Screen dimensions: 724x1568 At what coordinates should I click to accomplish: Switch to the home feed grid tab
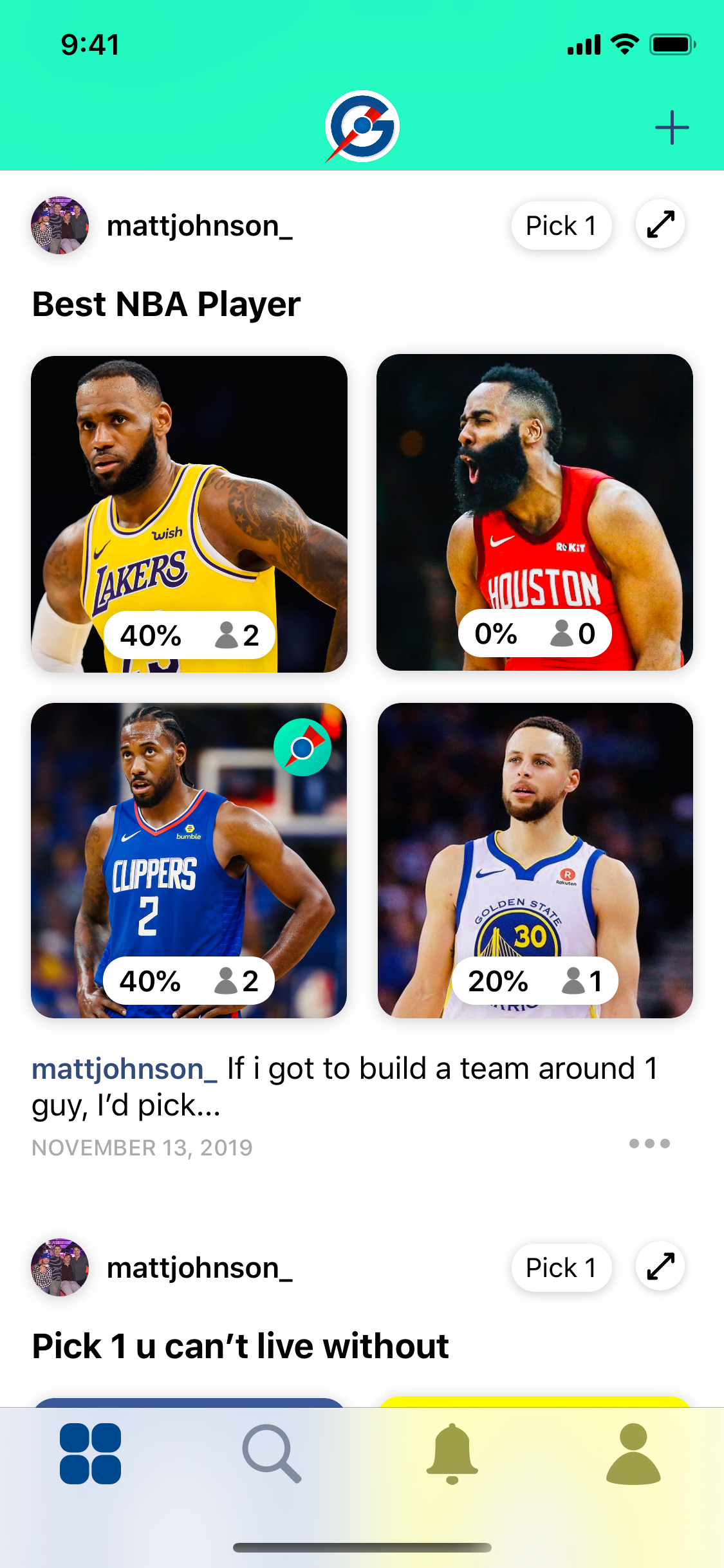(x=90, y=1453)
